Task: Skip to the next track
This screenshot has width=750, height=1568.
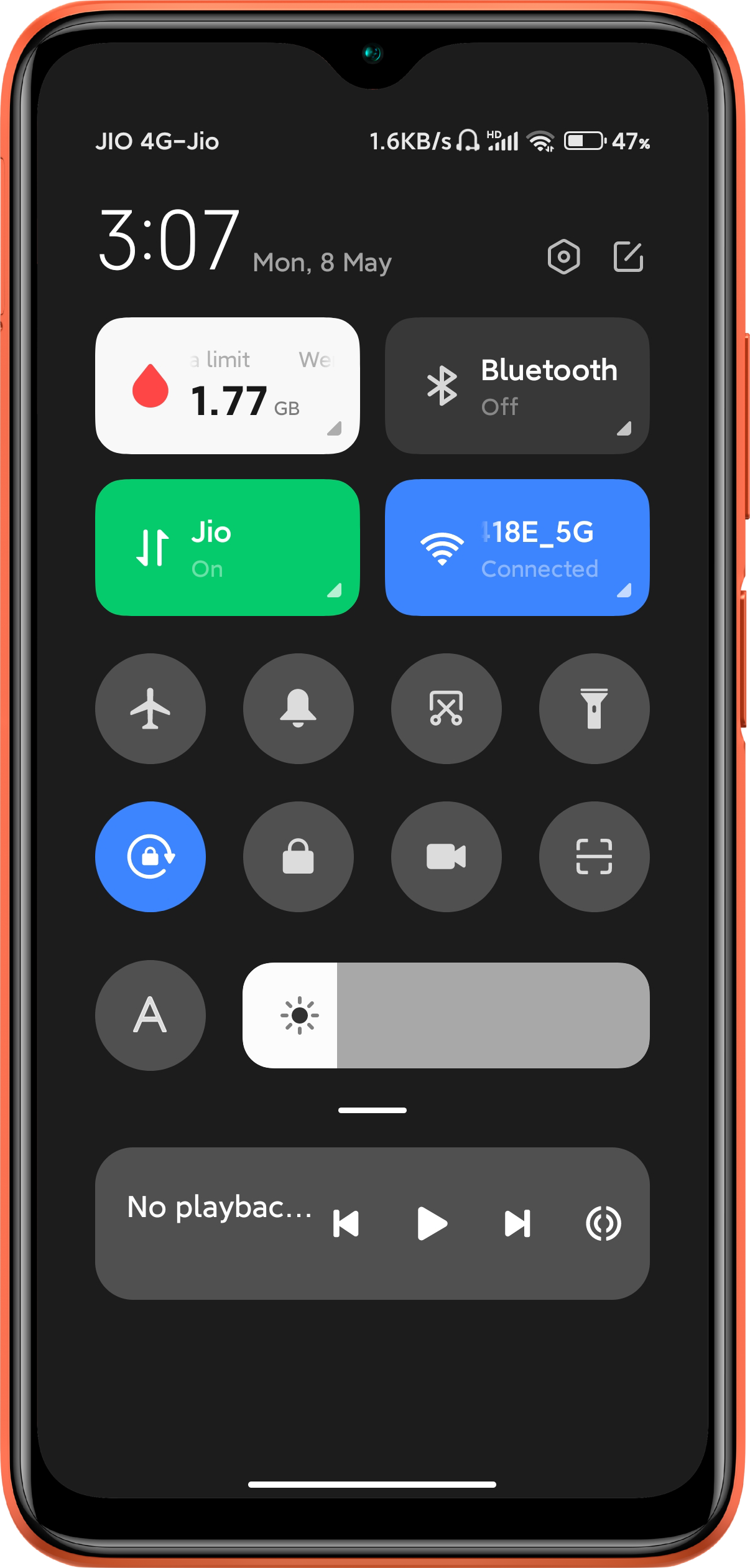Action: [517, 1224]
